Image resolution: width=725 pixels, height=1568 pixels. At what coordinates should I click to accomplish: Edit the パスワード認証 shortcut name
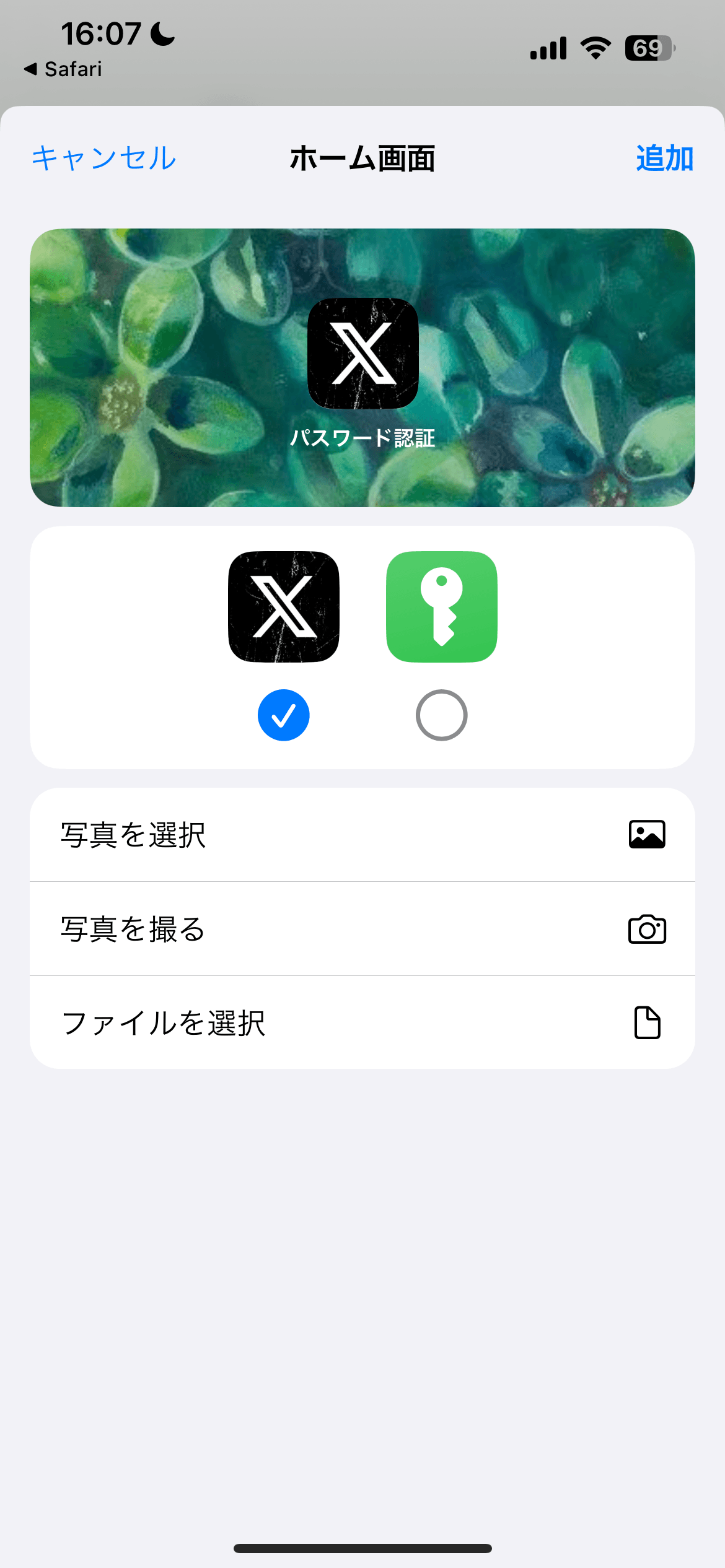click(362, 438)
